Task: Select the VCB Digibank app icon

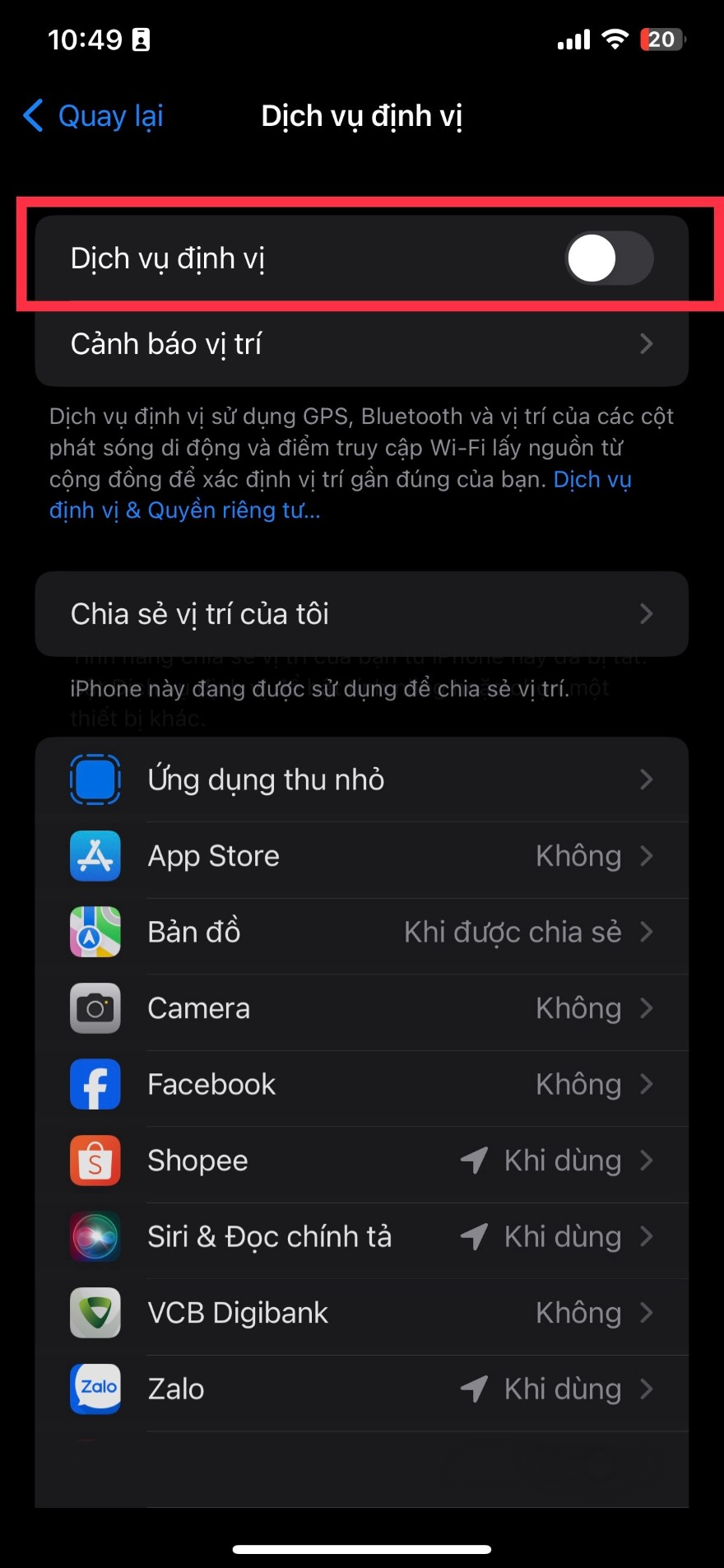Action: (x=95, y=1313)
